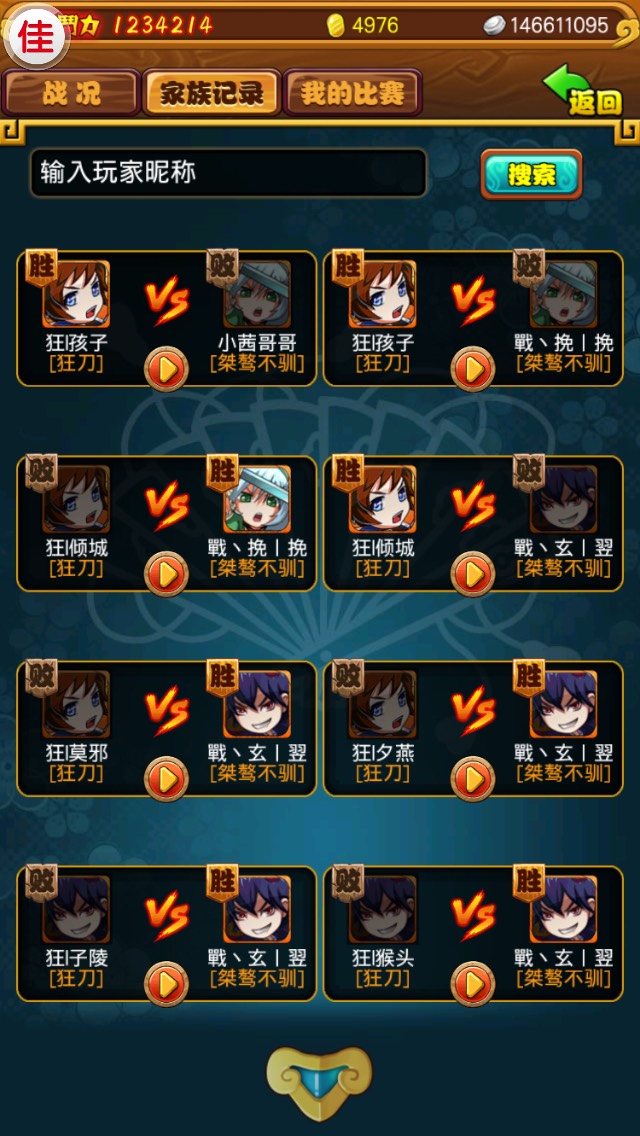Start the 狂l子陵 match replay
Image resolution: width=640 pixels, height=1136 pixels.
click(x=167, y=984)
